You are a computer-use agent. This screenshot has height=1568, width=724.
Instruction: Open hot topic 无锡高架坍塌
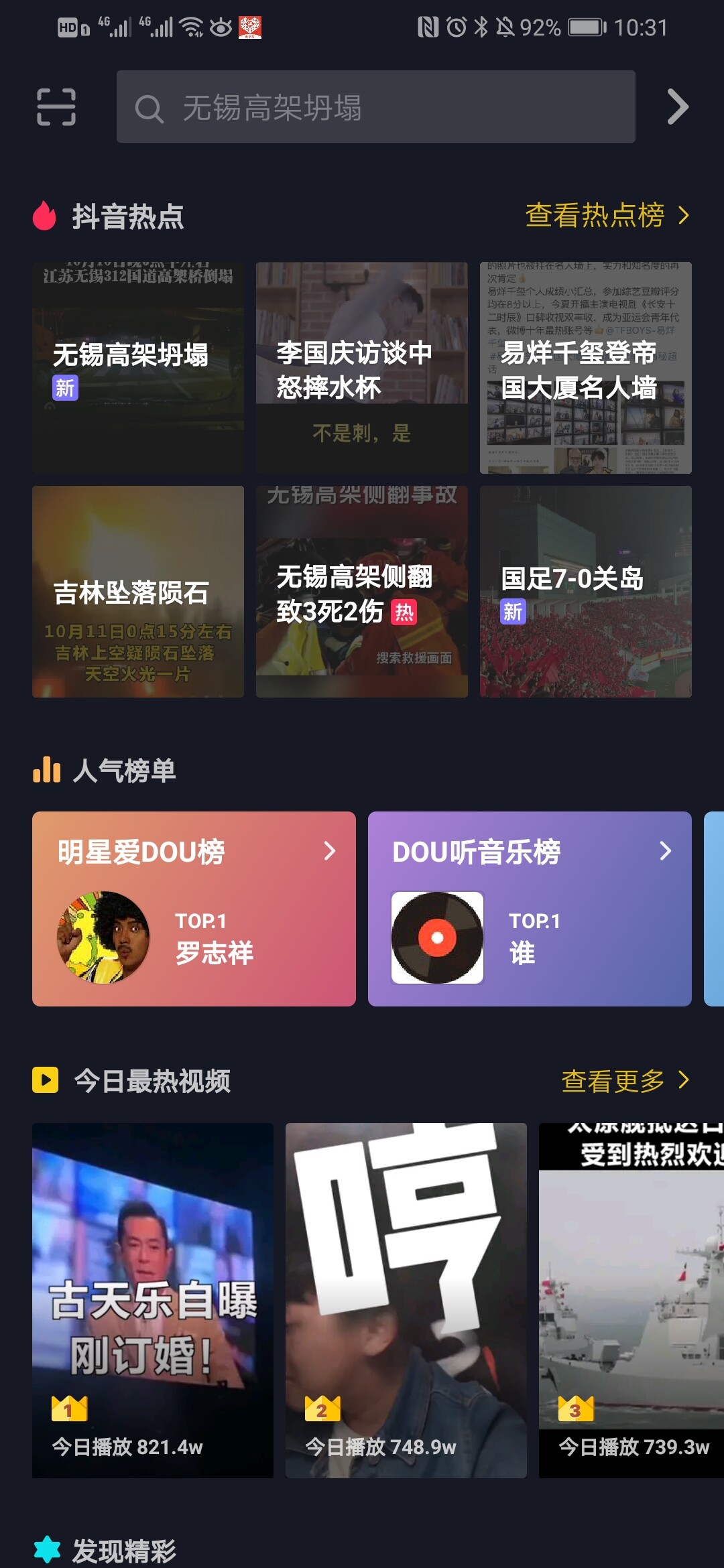(x=138, y=368)
